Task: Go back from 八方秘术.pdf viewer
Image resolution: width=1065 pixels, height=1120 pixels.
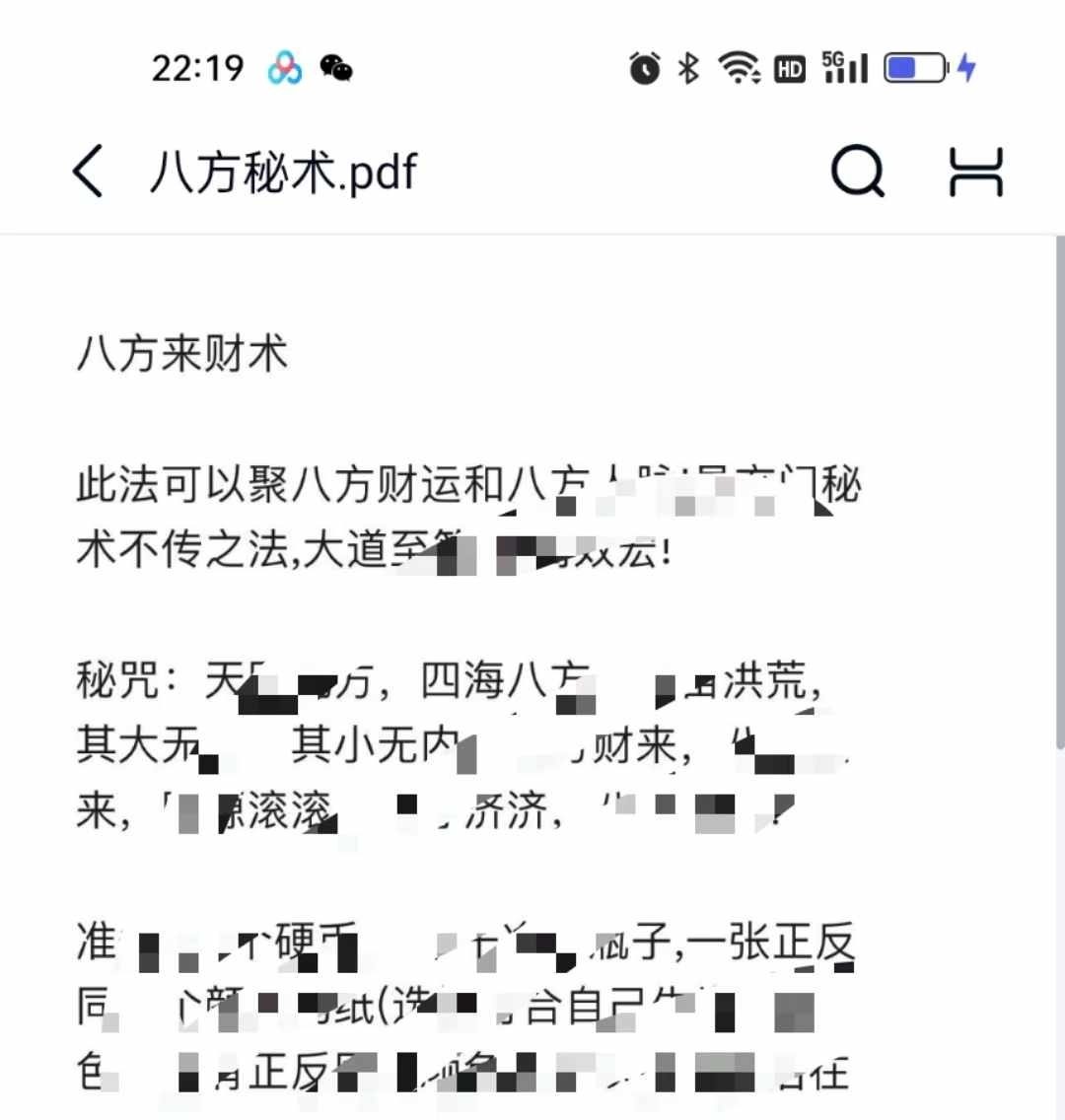Action: pyautogui.click(x=88, y=172)
